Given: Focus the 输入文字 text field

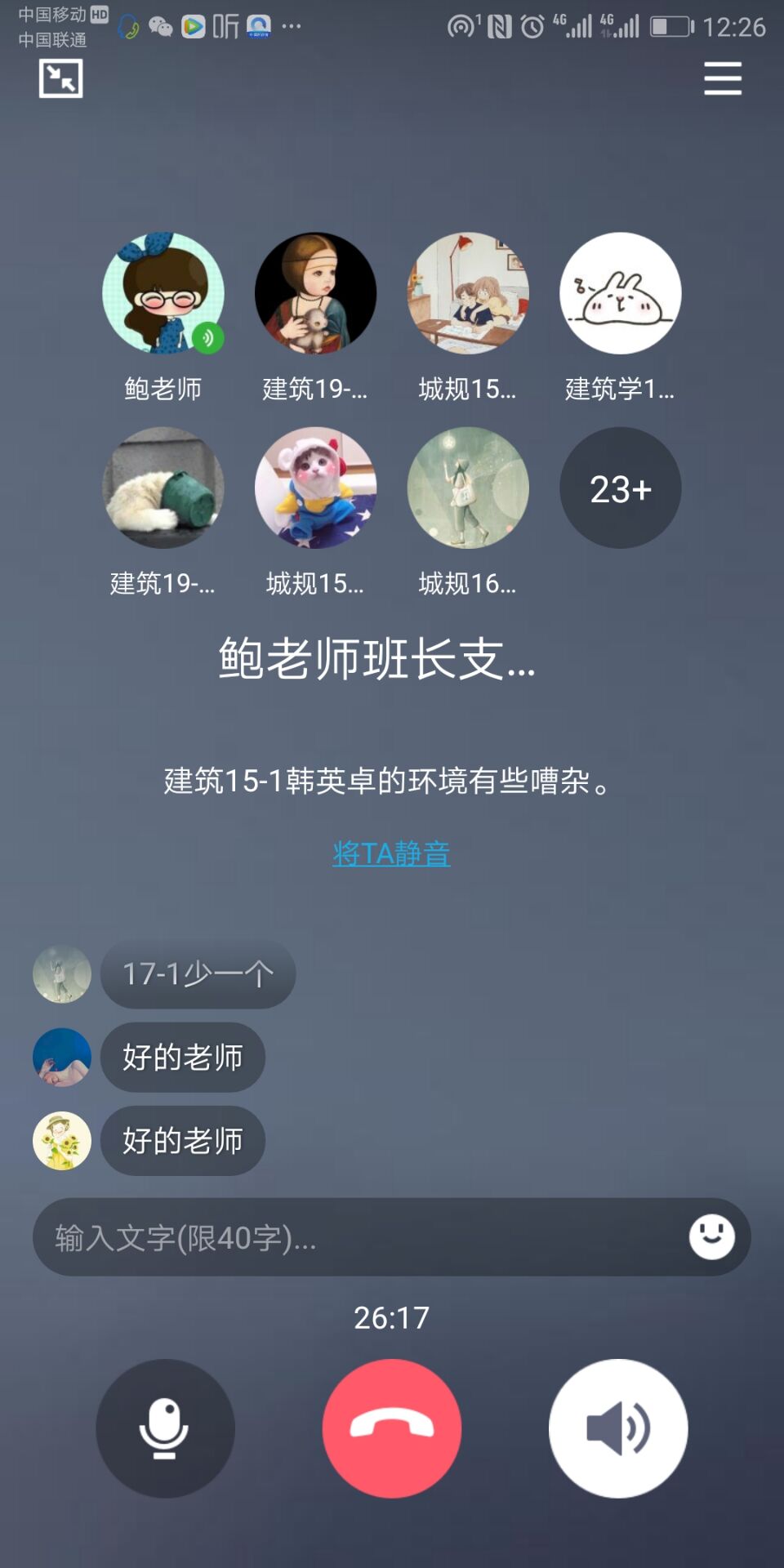Looking at the screenshot, I should coord(359,1237).
